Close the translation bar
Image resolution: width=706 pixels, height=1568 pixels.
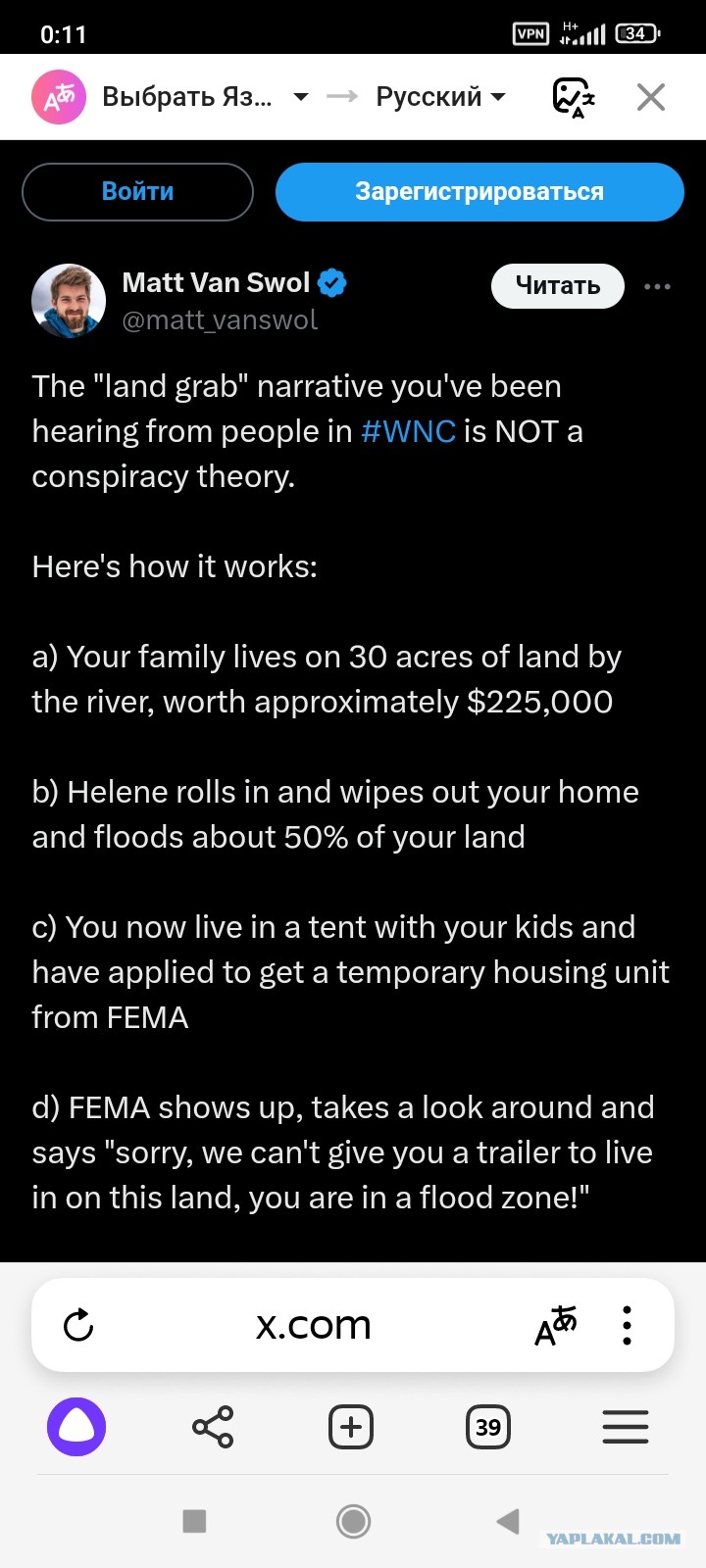651,97
